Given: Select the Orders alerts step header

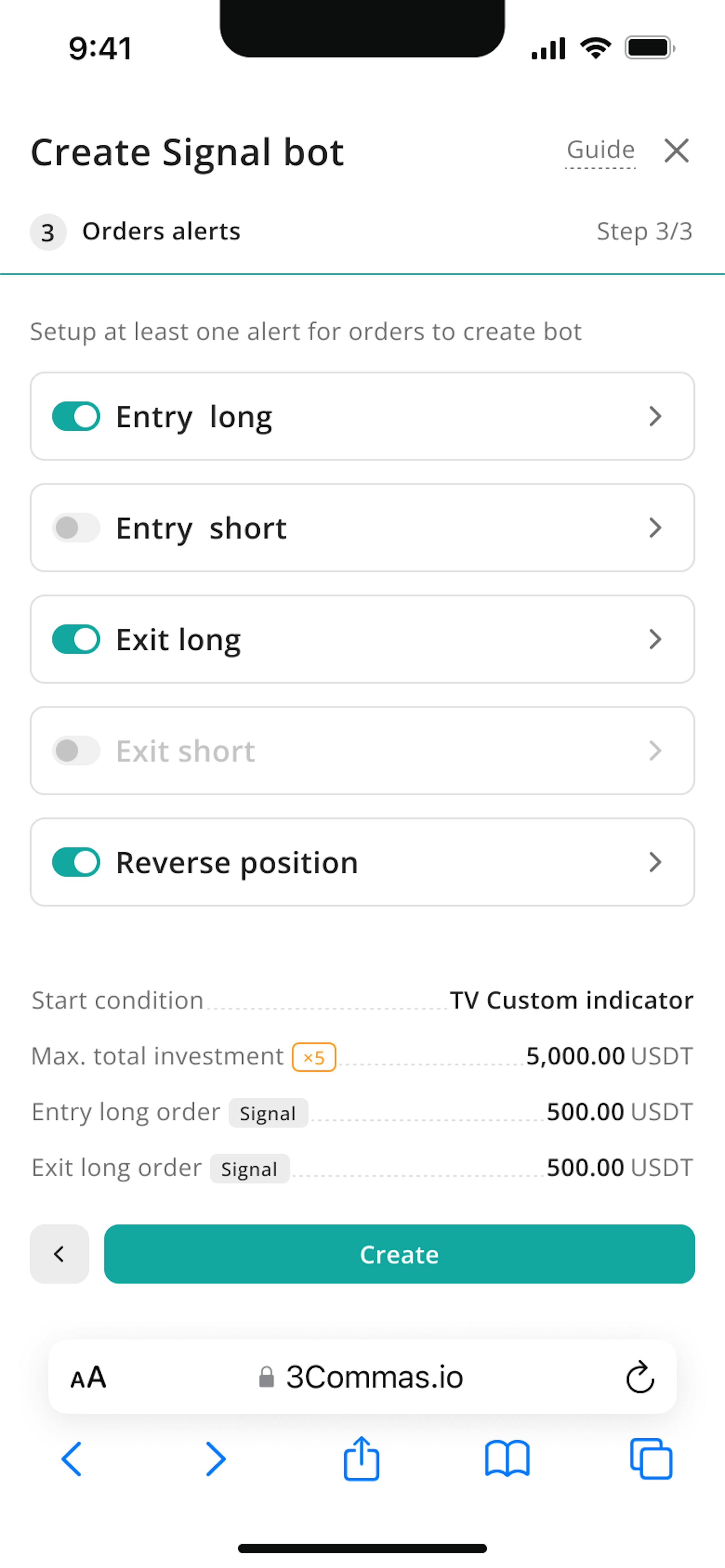Looking at the screenshot, I should [161, 231].
